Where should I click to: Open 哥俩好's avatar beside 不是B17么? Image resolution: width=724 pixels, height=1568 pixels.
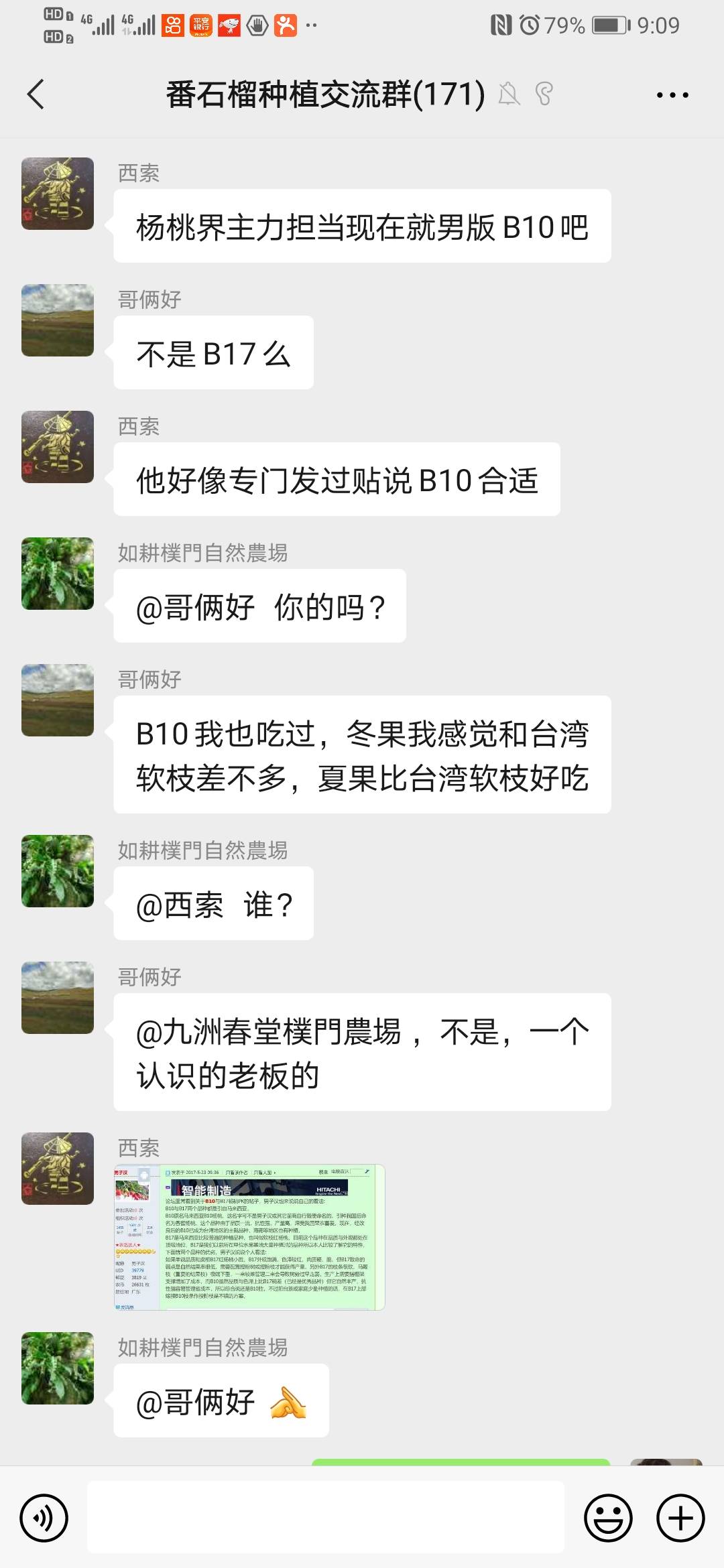click(58, 320)
